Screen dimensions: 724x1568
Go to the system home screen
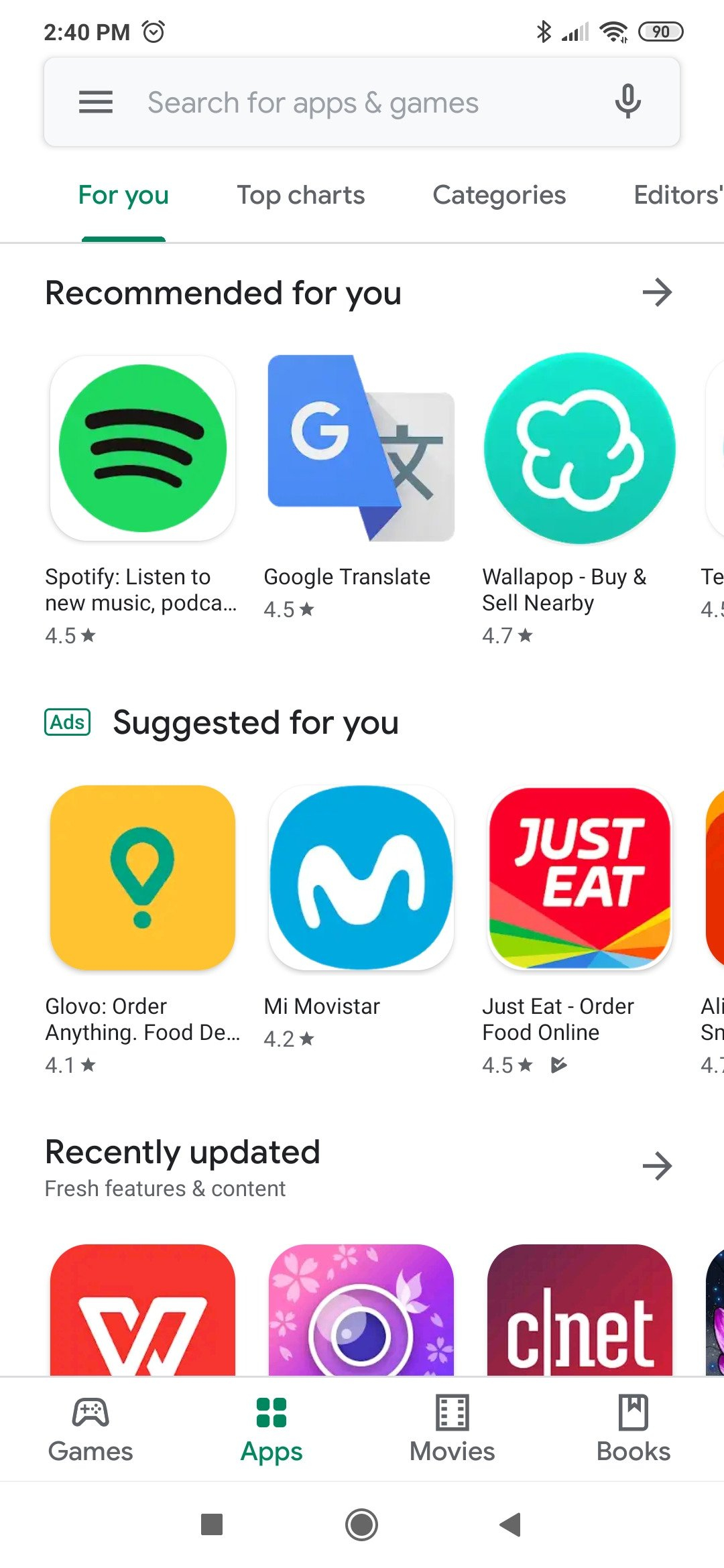pyautogui.click(x=362, y=1525)
